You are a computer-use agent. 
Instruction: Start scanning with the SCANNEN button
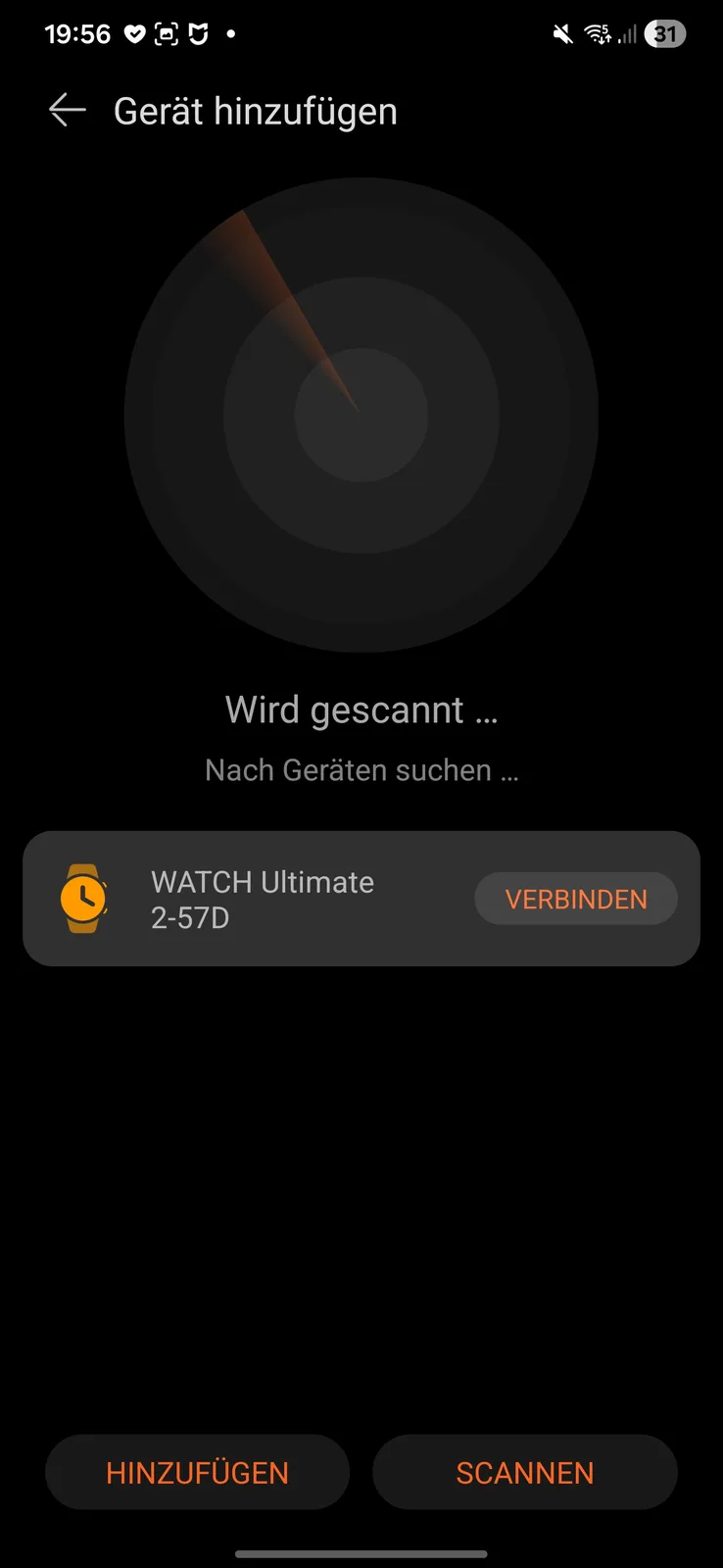click(x=525, y=1472)
